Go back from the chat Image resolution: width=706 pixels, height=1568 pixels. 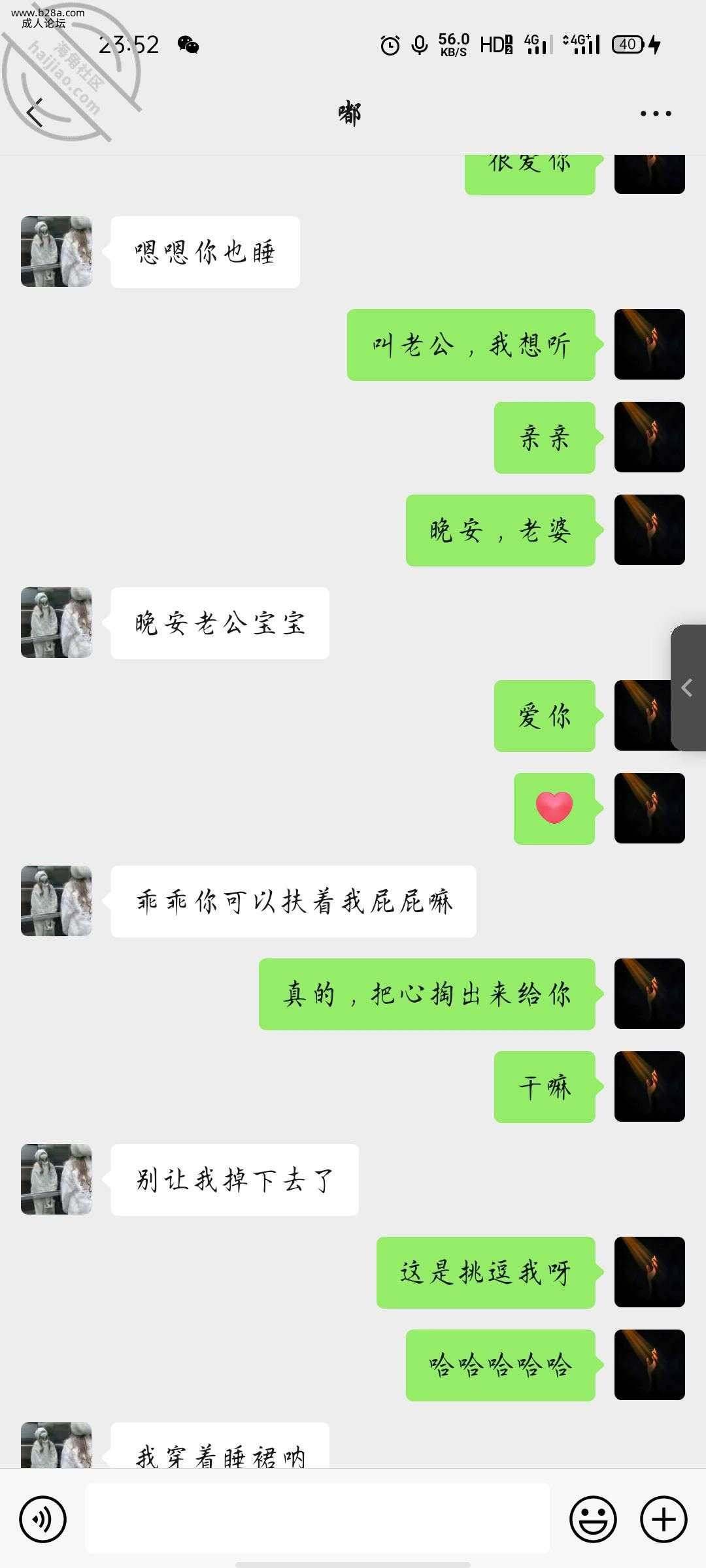[35, 113]
